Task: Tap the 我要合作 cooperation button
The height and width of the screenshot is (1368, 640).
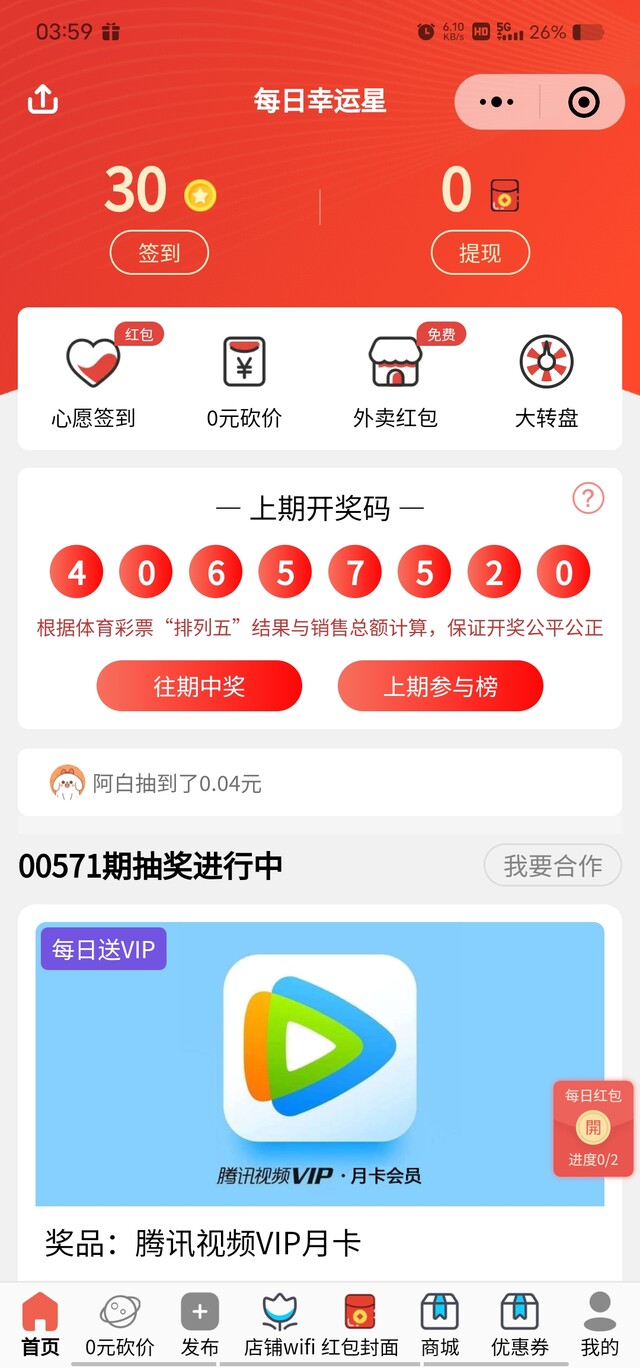Action: click(x=552, y=865)
